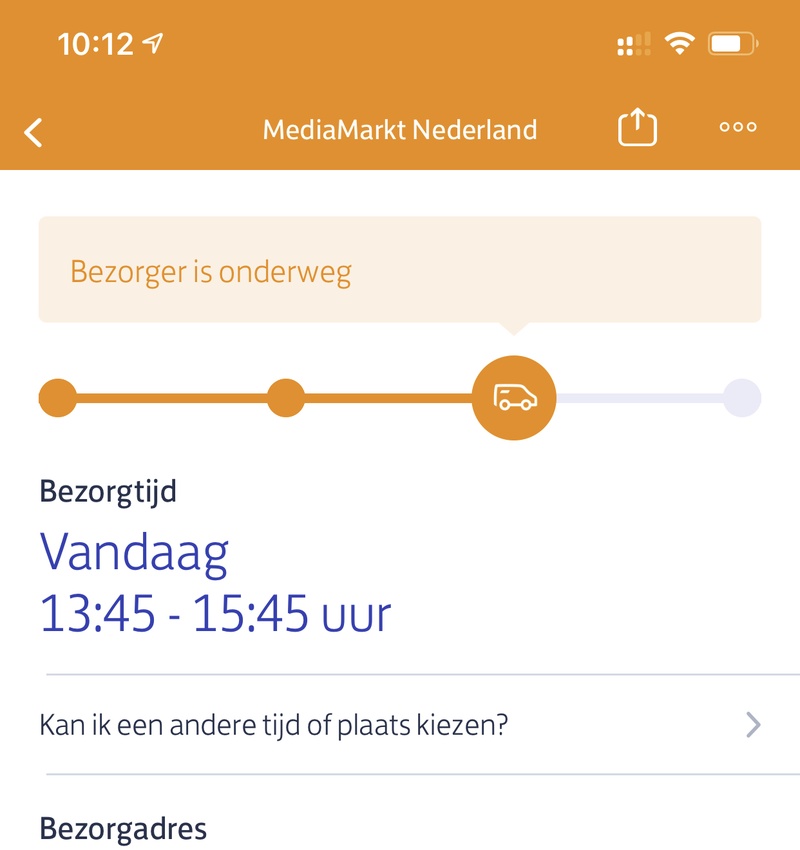The height and width of the screenshot is (850, 800).
Task: Open 'Kan ik een andere tijd of plaats kiezen?'
Action: [400, 724]
